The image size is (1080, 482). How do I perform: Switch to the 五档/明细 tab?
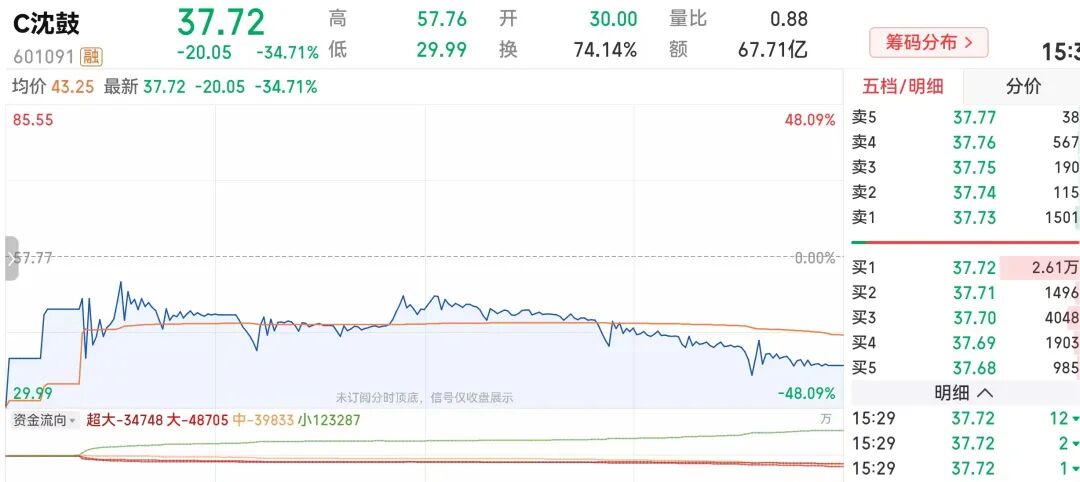point(903,87)
